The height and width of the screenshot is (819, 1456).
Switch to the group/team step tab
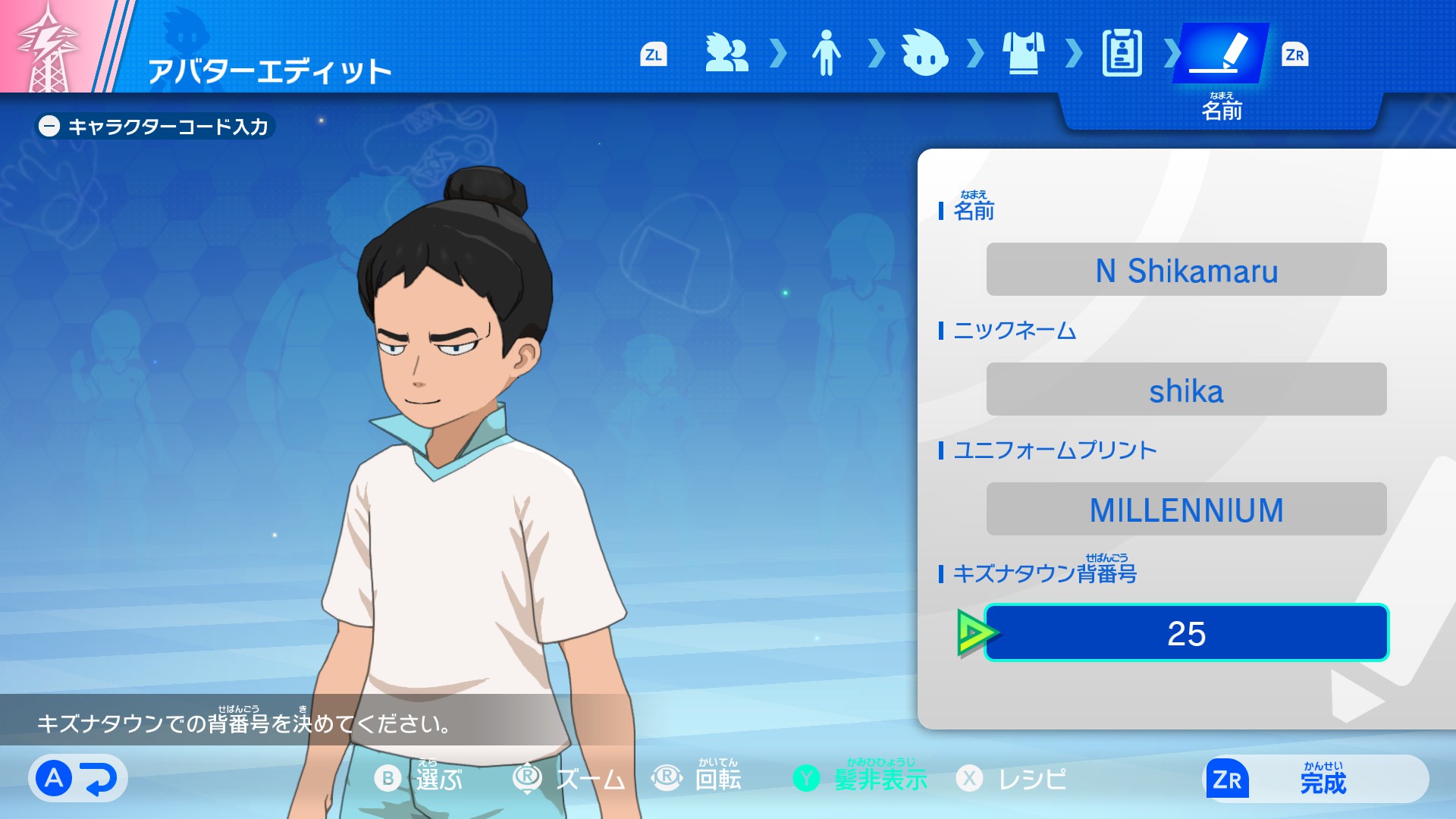click(x=726, y=53)
